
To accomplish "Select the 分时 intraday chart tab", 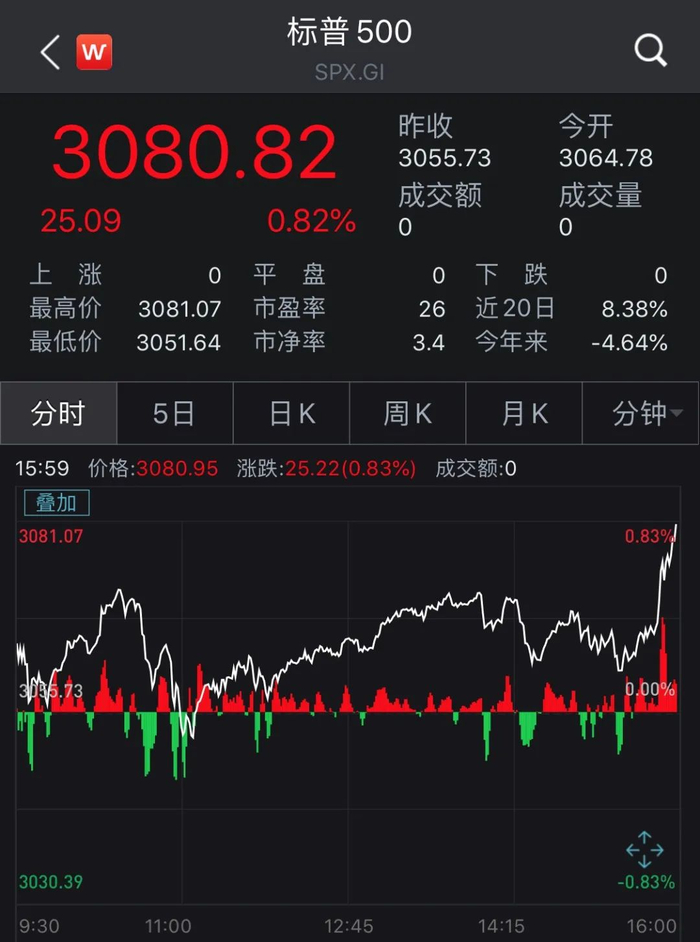I will coord(58,414).
